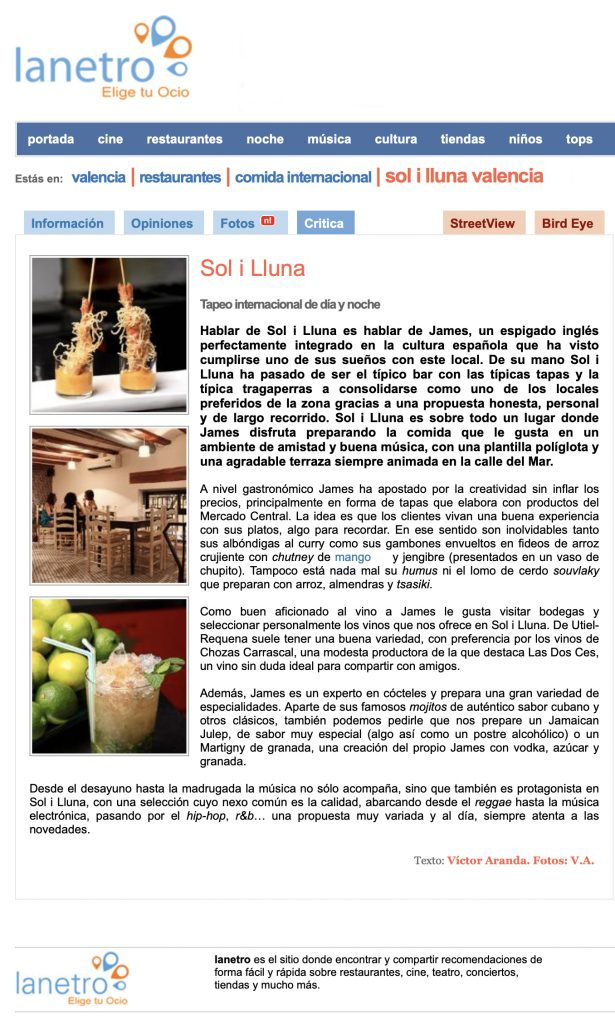615x1024 pixels.
Task: Open the tops section
Action: [x=579, y=139]
